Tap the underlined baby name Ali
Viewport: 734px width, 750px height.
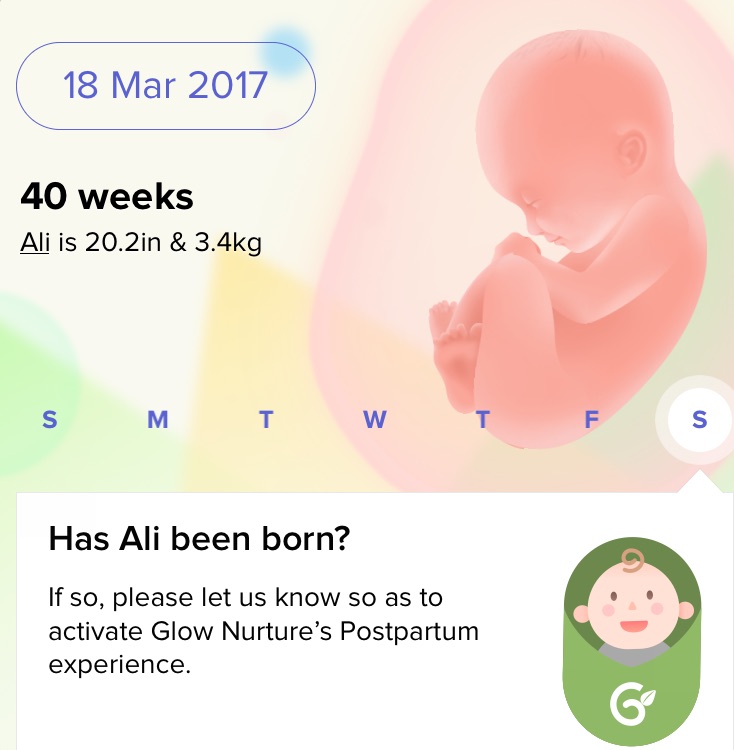click(x=35, y=243)
